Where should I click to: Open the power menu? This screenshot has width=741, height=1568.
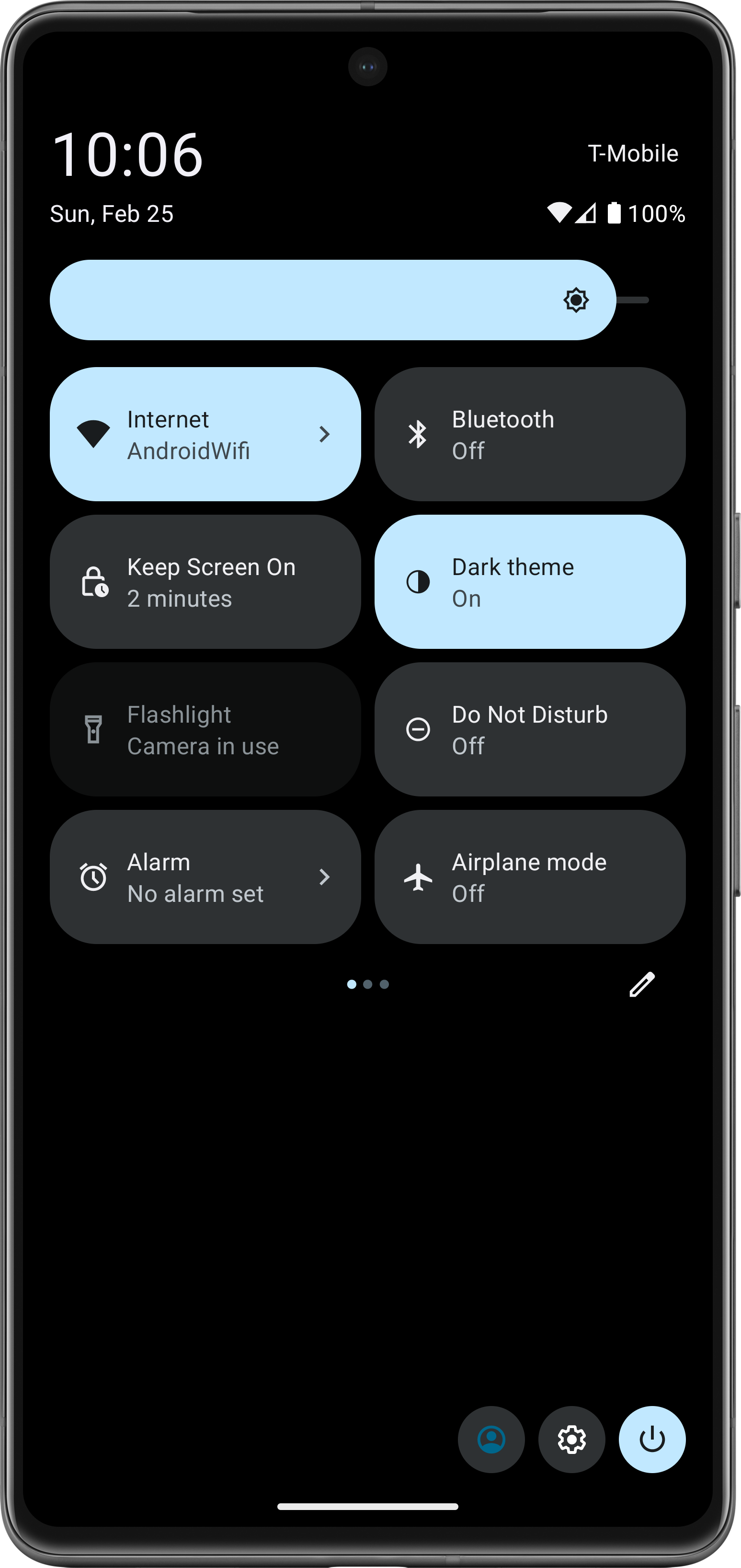[x=651, y=1440]
